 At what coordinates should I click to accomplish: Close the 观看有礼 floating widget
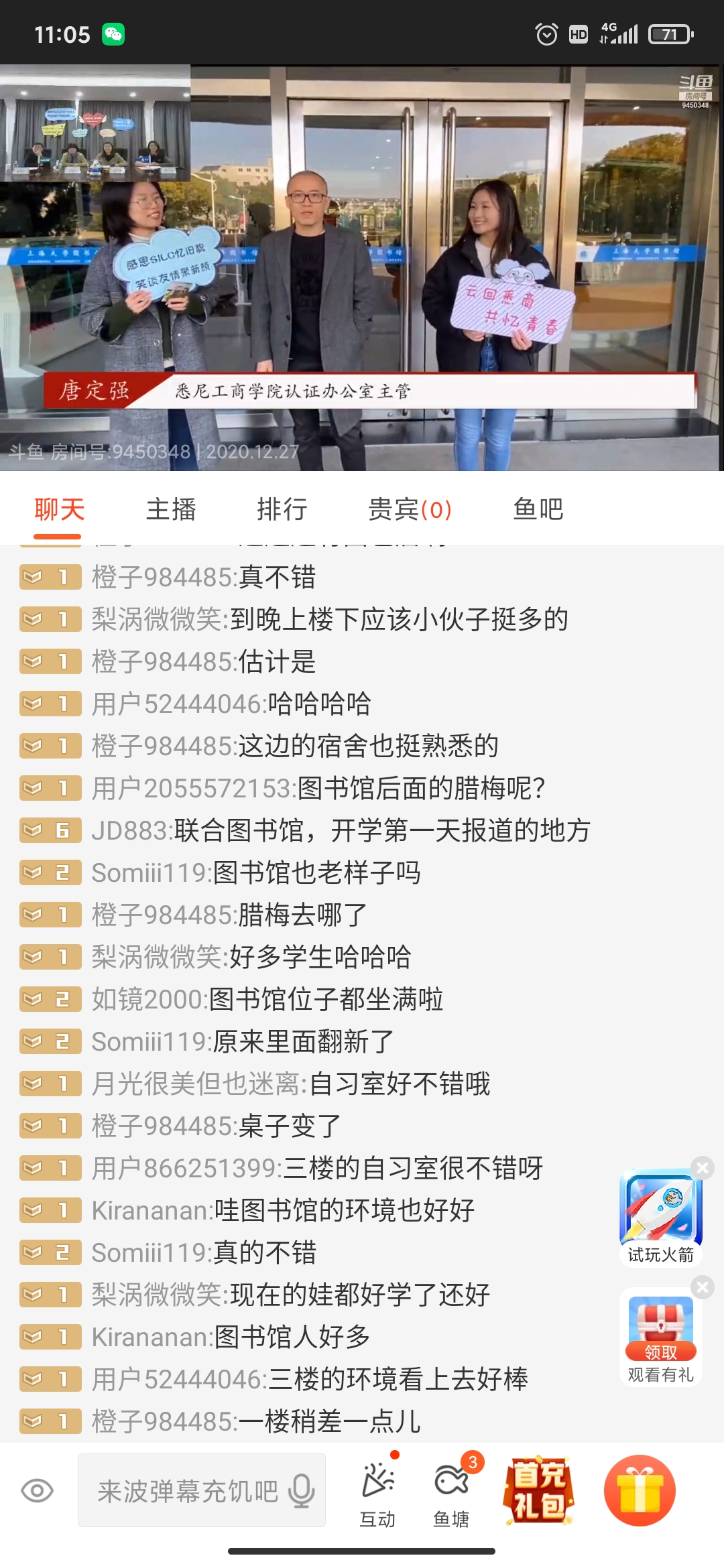point(703,1287)
